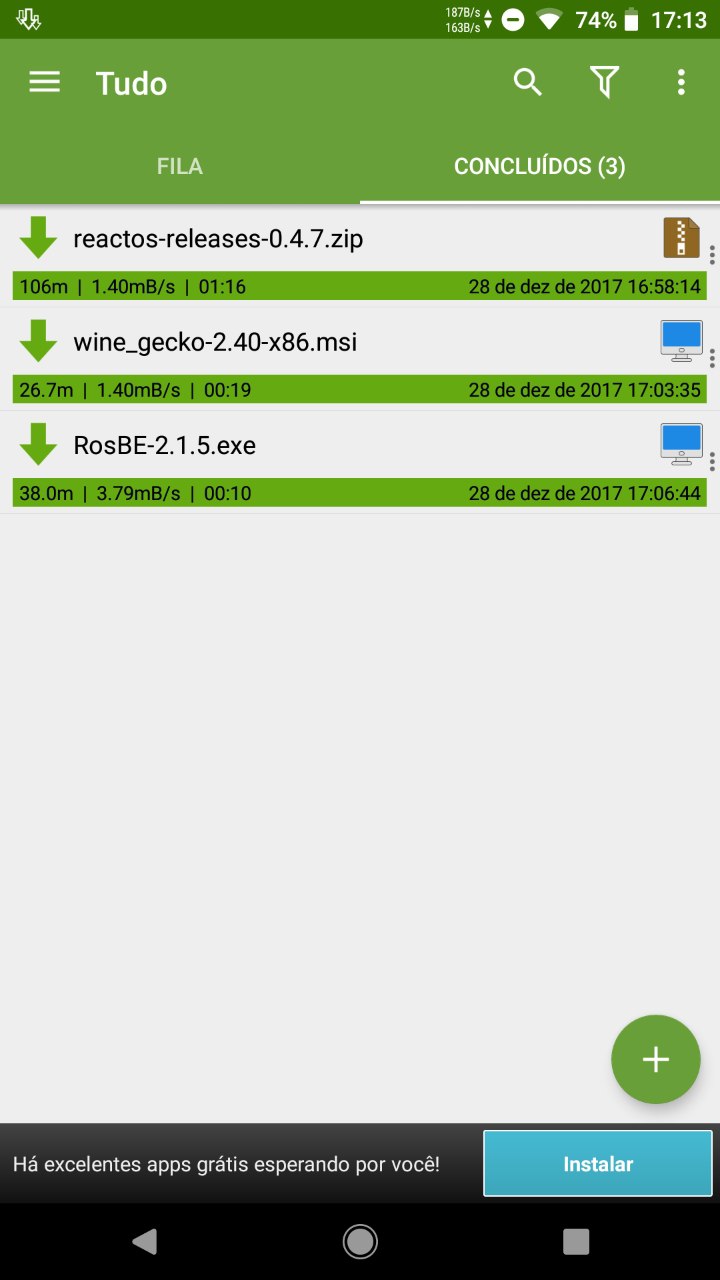The width and height of the screenshot is (720, 1280).
Task: Switch to the FILA tab
Action: (180, 166)
